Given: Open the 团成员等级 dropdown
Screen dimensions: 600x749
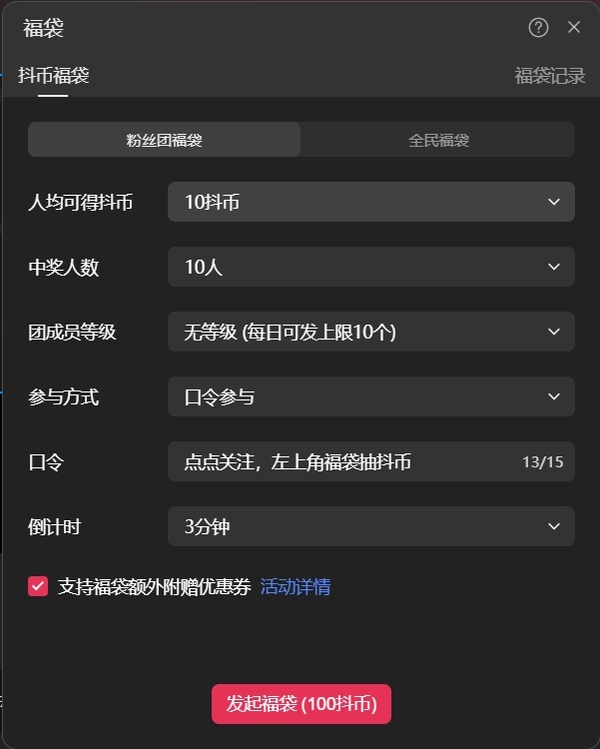Looking at the screenshot, I should pos(371,332).
